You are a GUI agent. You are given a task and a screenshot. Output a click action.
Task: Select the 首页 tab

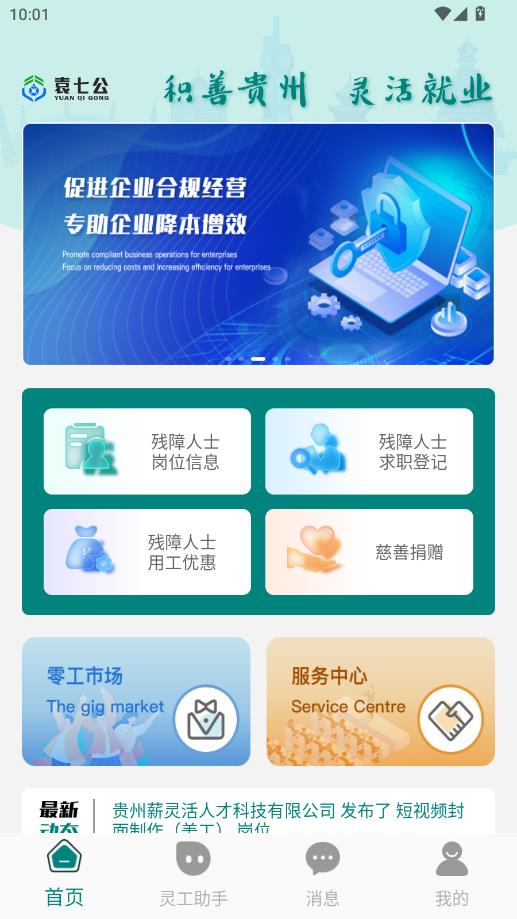[x=64, y=873]
